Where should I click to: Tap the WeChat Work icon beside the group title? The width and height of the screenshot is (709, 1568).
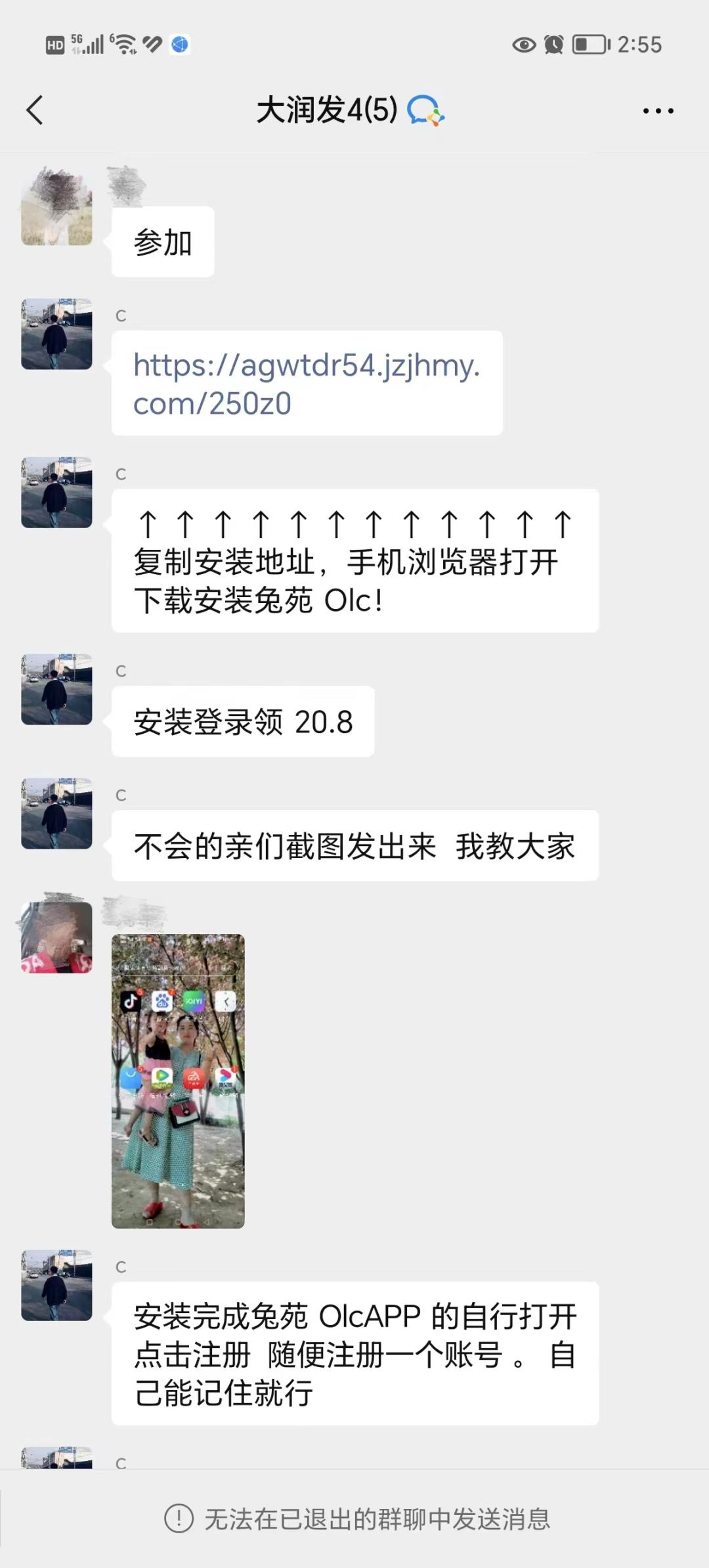(425, 110)
